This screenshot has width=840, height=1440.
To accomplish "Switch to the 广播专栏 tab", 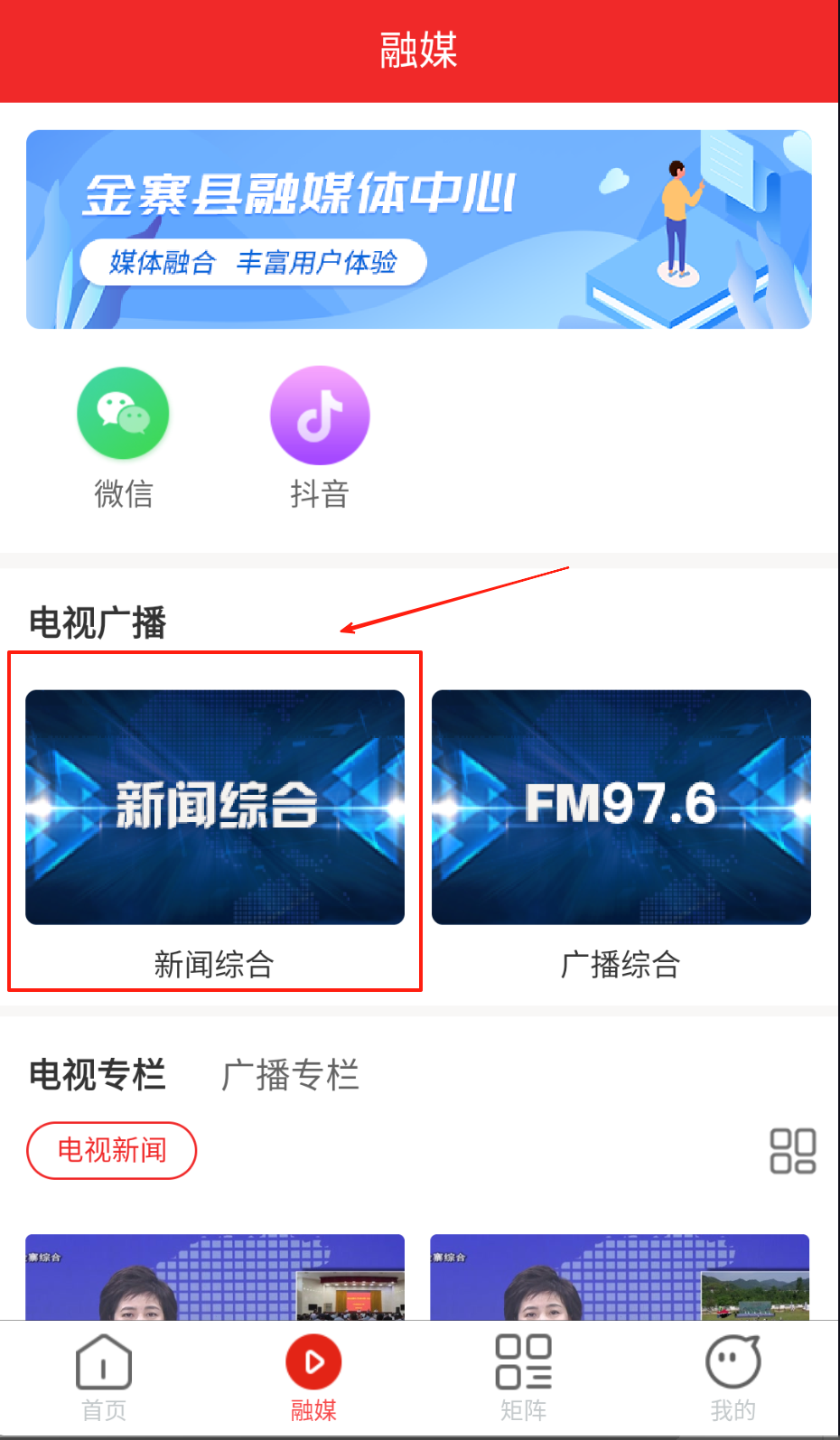I will click(x=290, y=1075).
